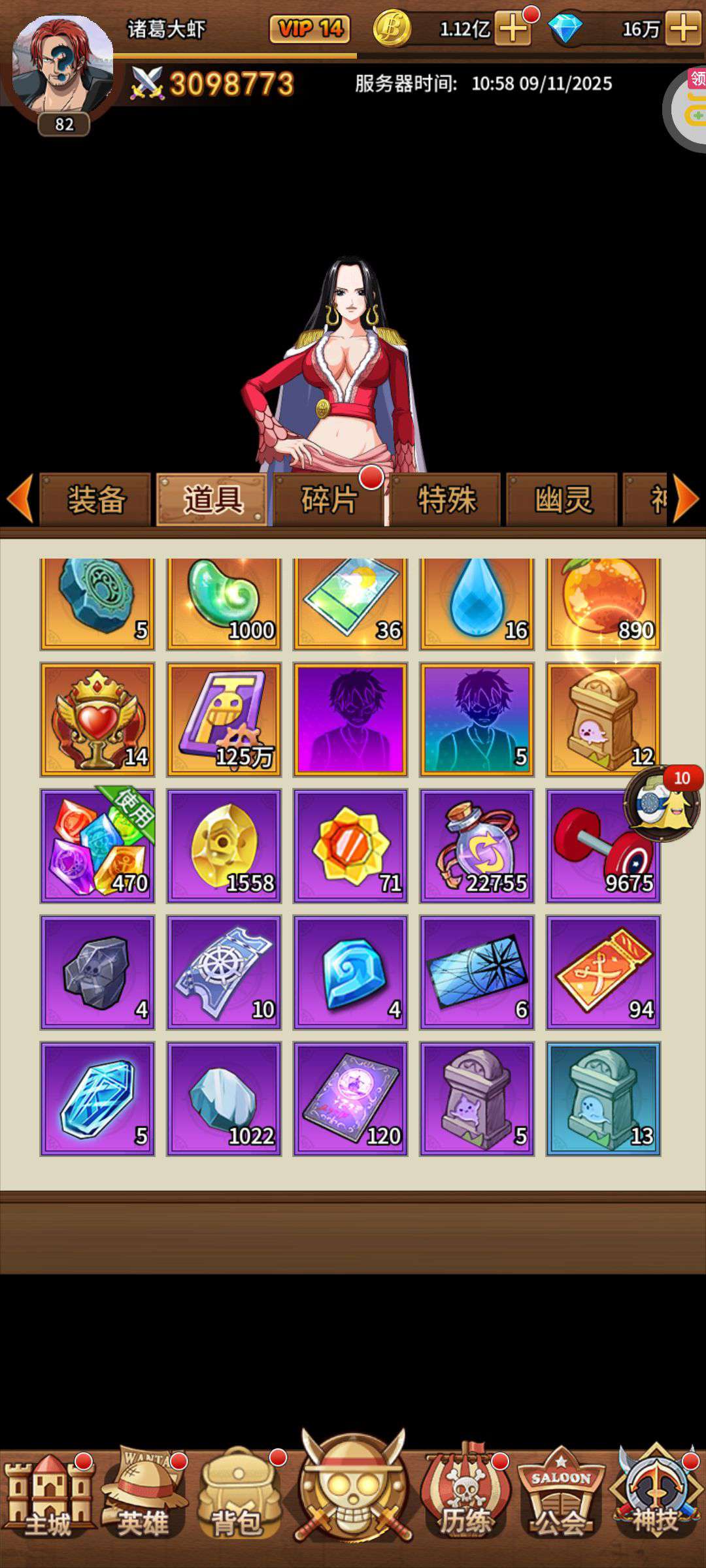Viewport: 706px width, 1568px height.
Task: Add diamonds with plus button
Action: click(x=683, y=29)
